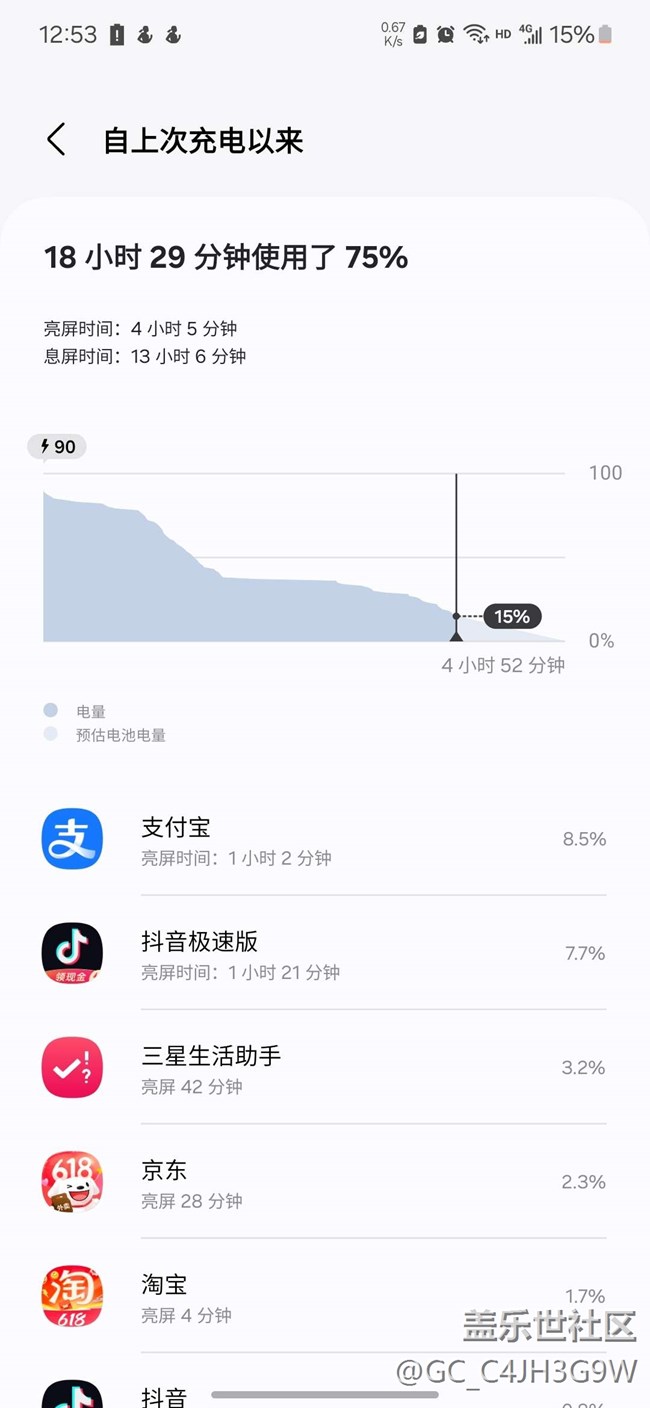
Task: Open 抖音极速版 battery usage details
Action: (325, 953)
